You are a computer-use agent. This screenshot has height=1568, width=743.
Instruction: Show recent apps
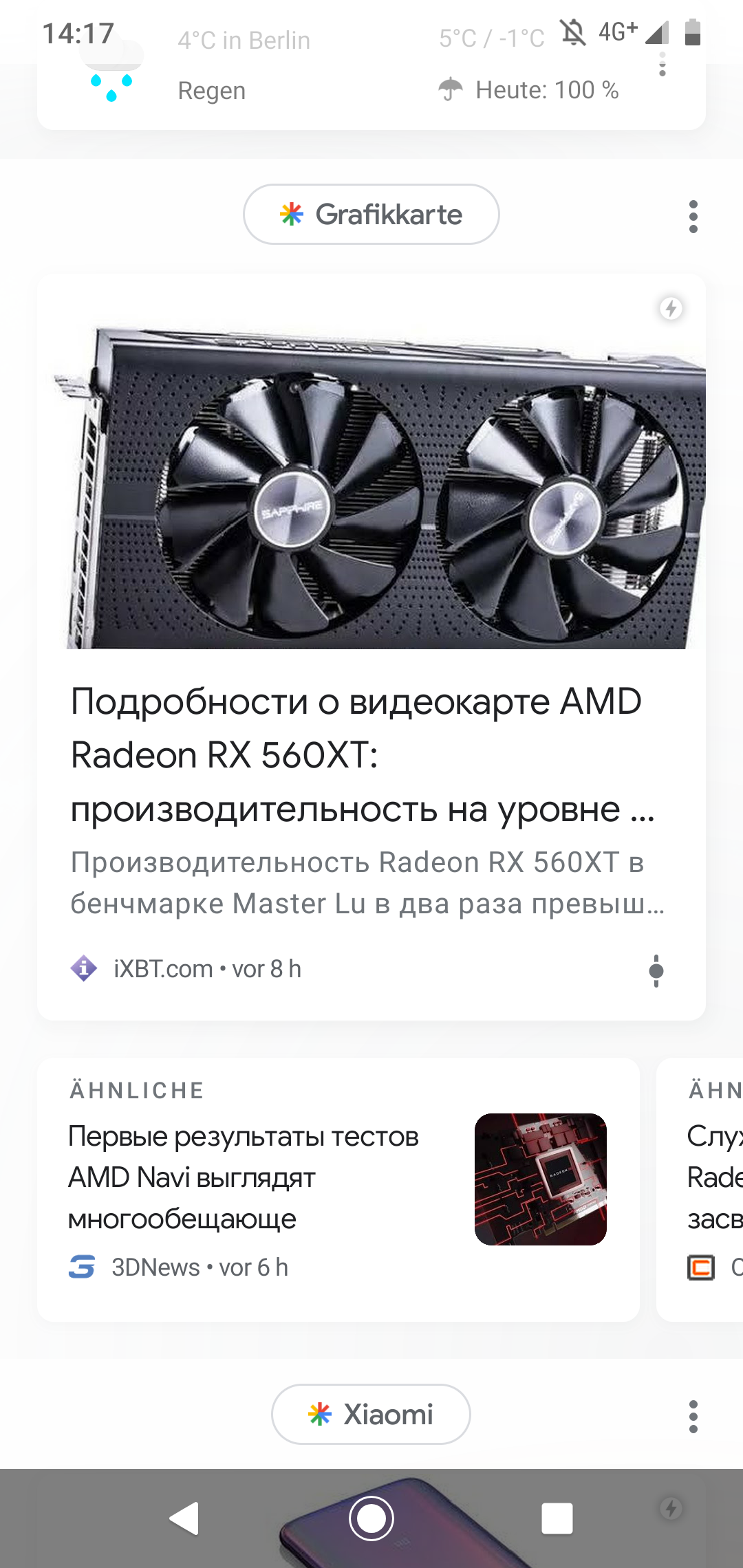[557, 1518]
